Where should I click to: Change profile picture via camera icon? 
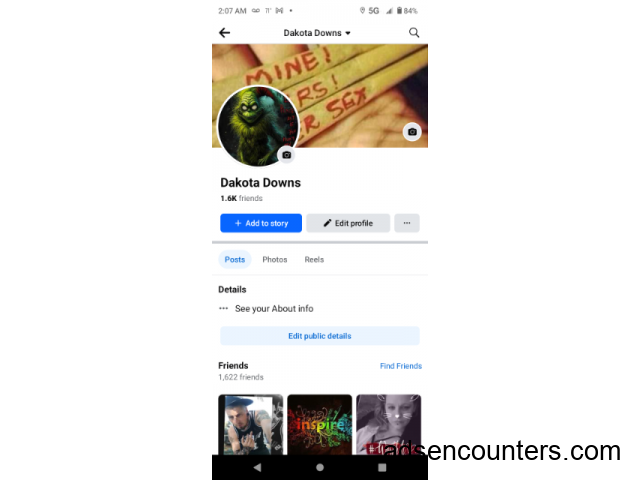[x=286, y=155]
